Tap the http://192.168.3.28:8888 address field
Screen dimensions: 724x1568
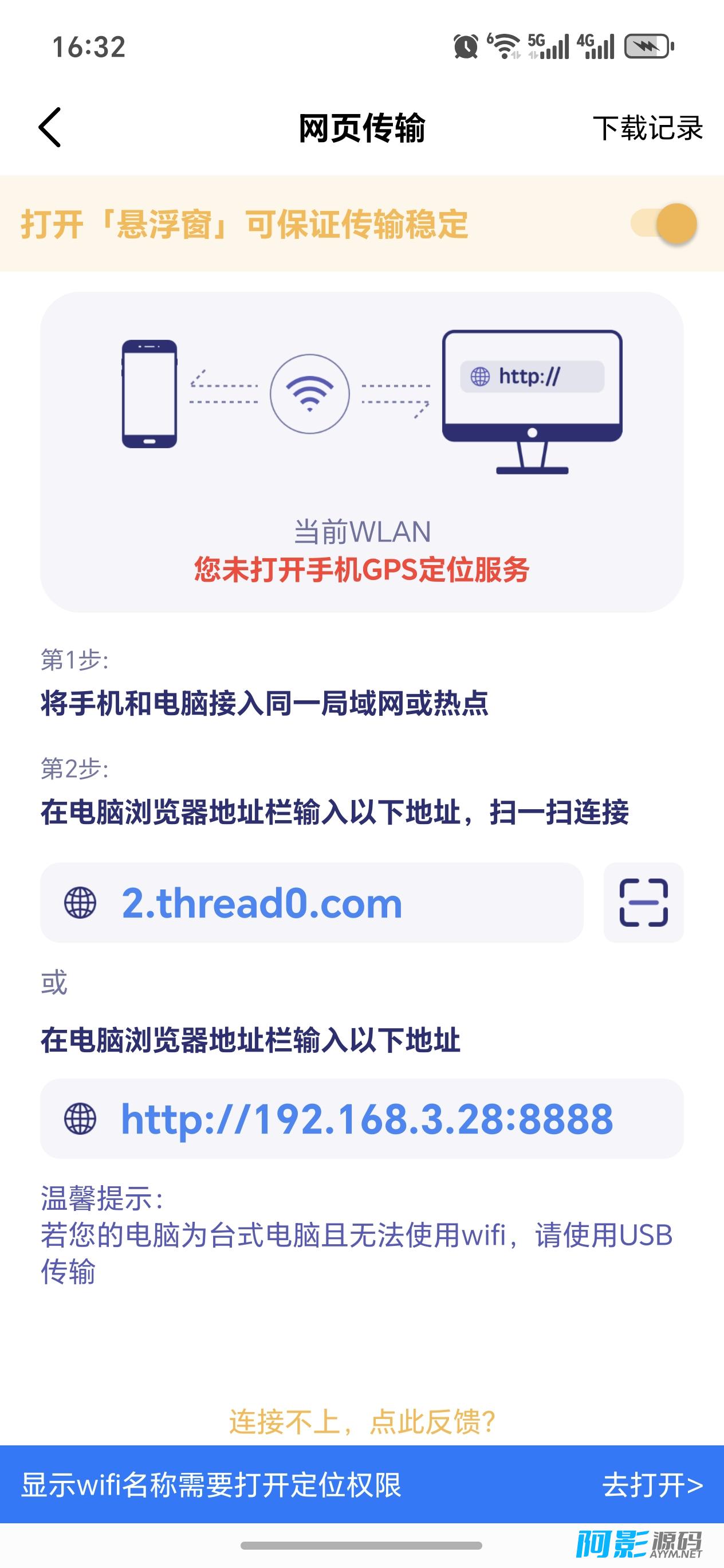point(361,1119)
